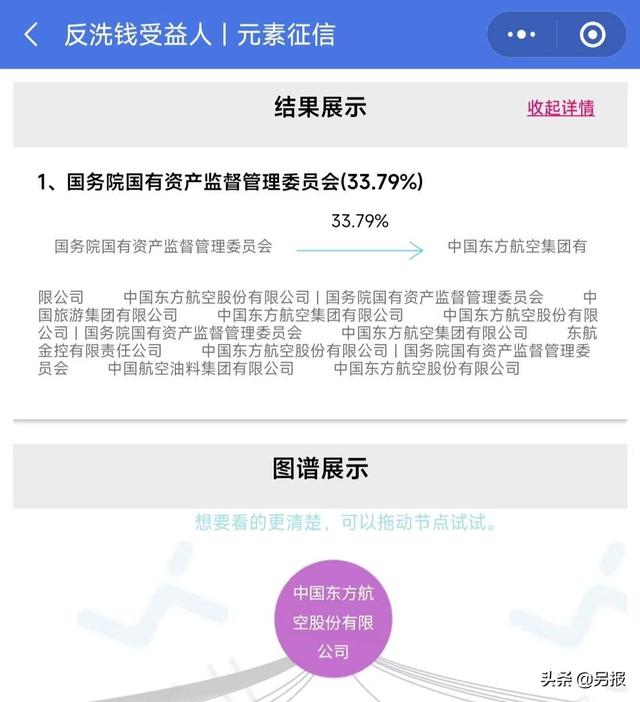
Task: Tap the 中国东方航空股份有限公司 graph node
Action: click(x=333, y=621)
